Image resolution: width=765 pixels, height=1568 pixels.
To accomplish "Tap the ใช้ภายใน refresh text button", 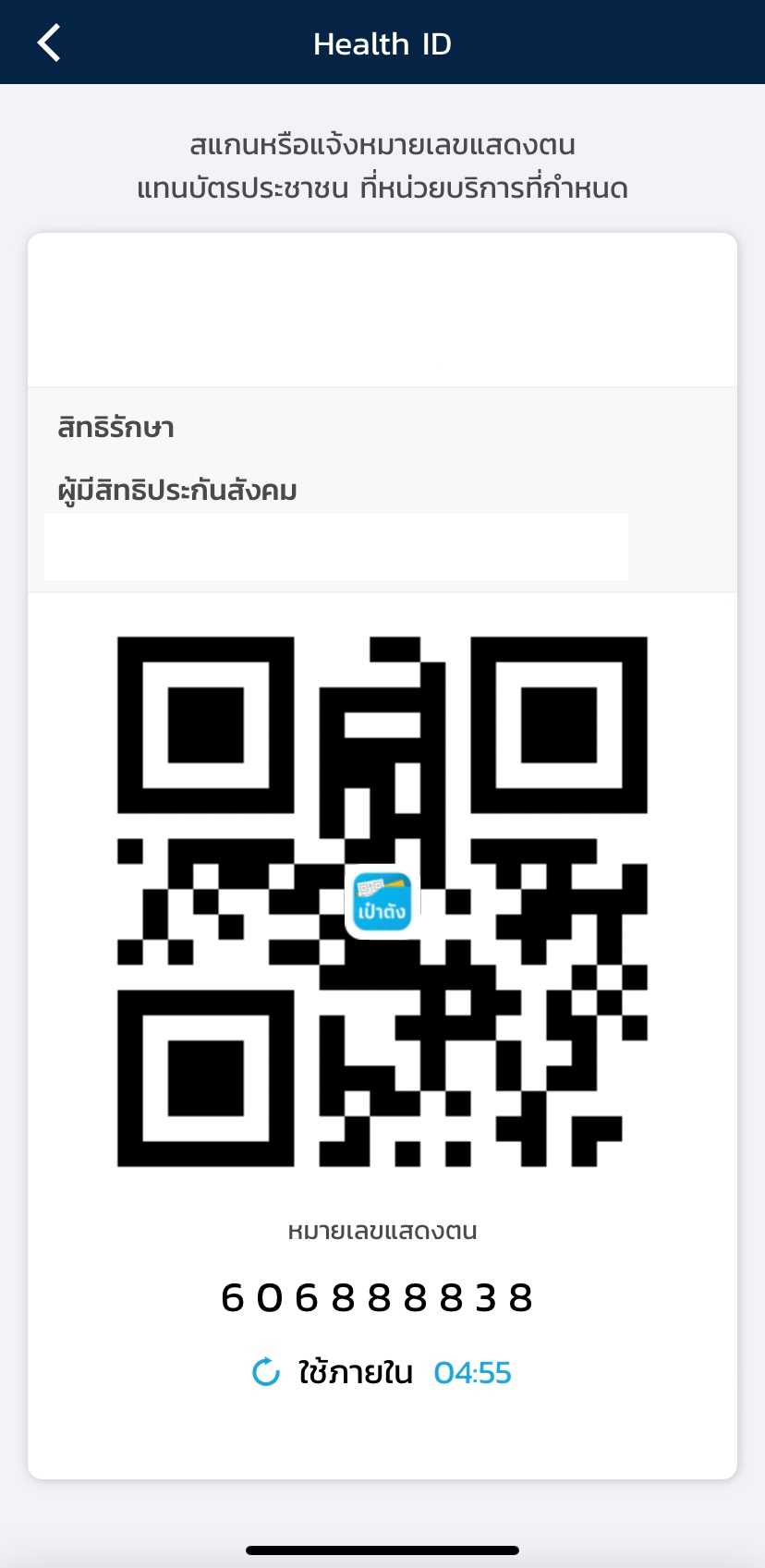I will (x=355, y=1371).
